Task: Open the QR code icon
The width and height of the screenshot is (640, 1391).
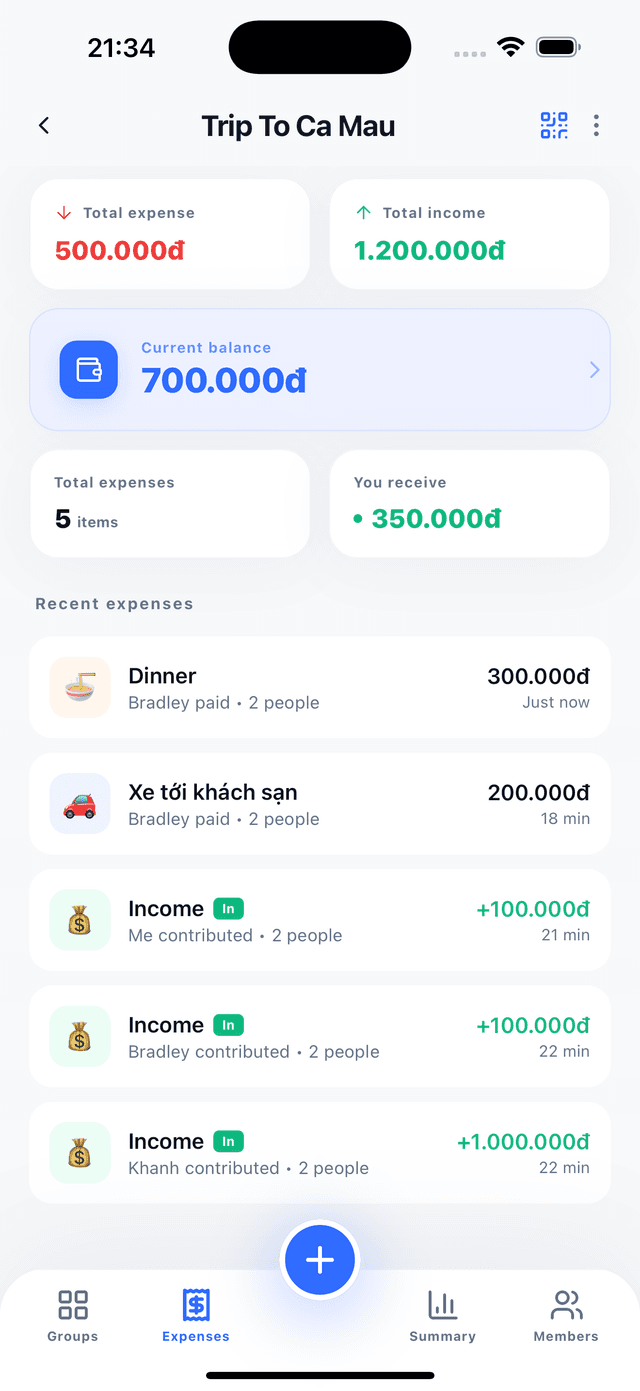Action: tap(554, 126)
